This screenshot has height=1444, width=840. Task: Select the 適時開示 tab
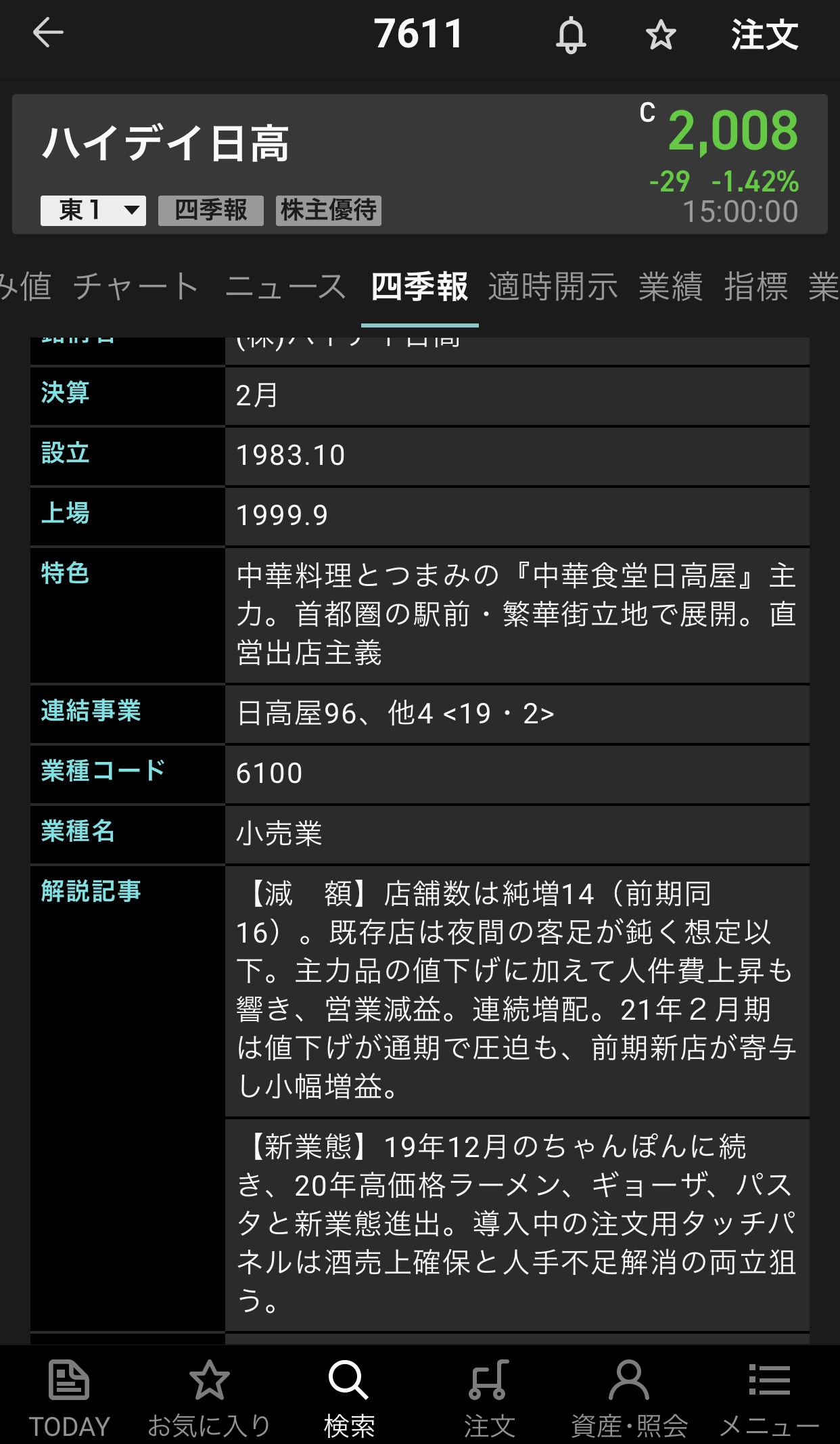click(x=553, y=286)
